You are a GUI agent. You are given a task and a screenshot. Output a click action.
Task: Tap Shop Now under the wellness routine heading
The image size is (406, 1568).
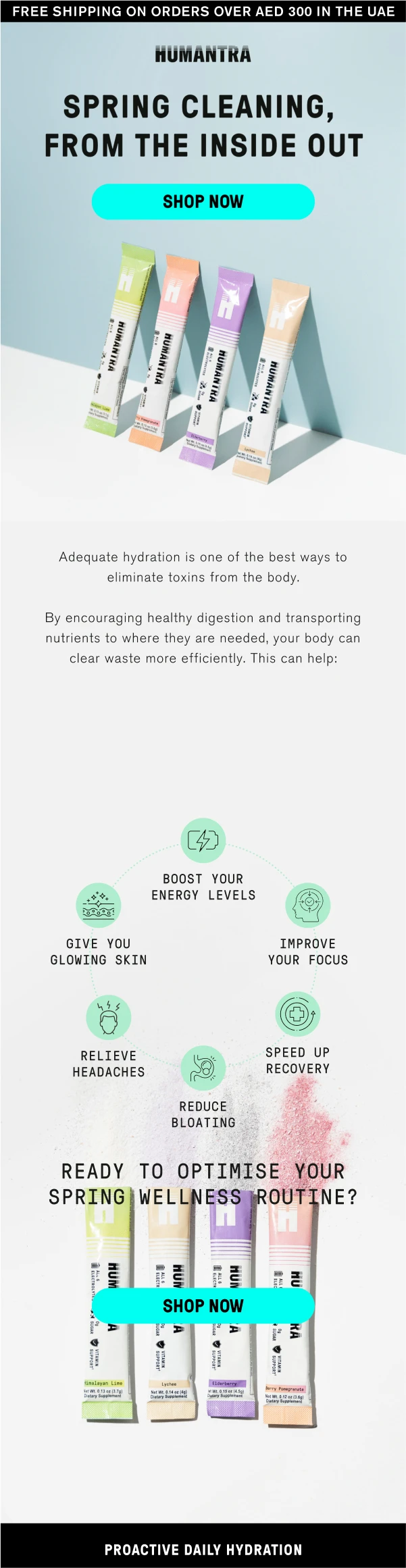click(x=203, y=1305)
